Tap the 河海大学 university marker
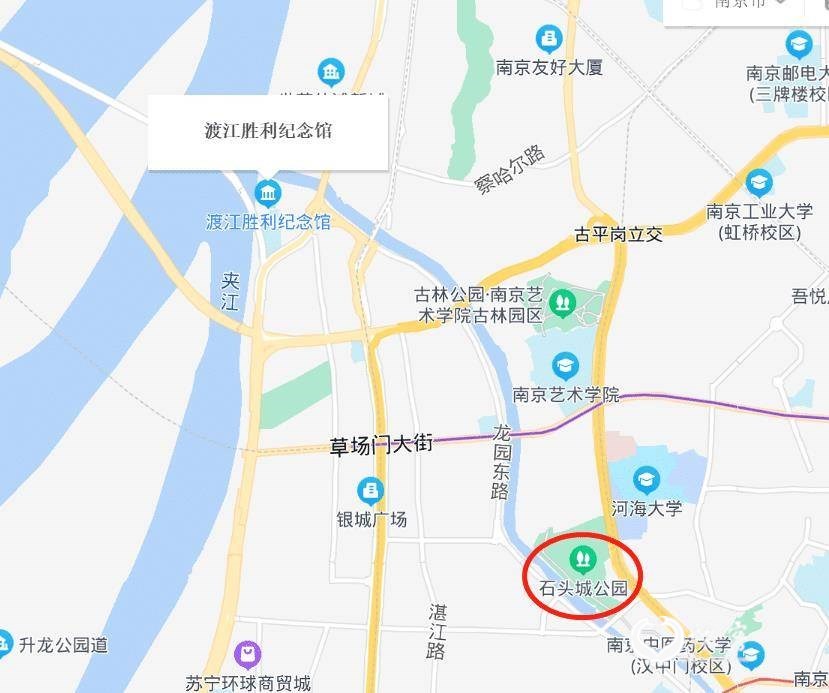Image resolution: width=829 pixels, height=693 pixels. tap(647, 479)
